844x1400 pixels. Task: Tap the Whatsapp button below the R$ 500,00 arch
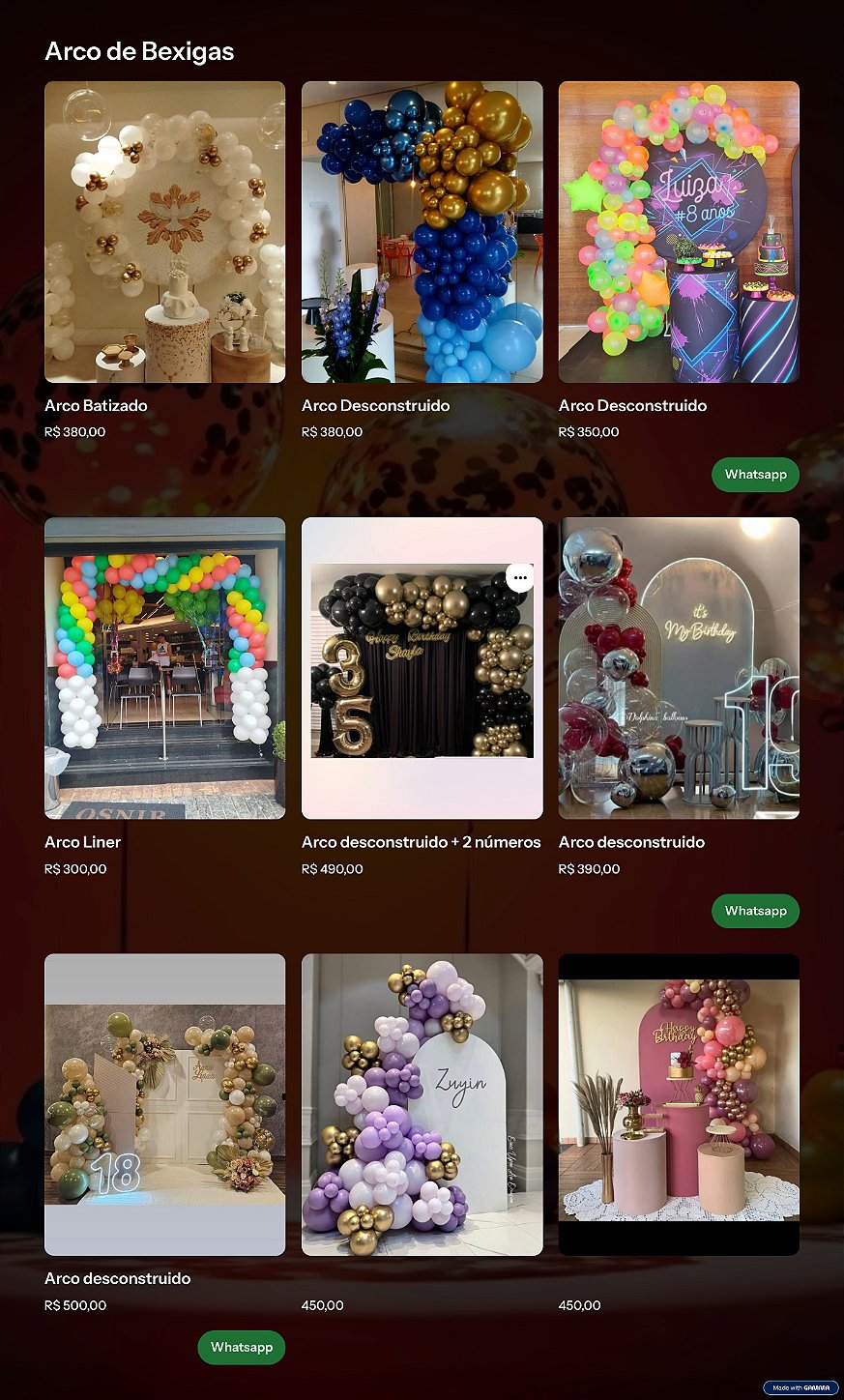click(241, 1347)
